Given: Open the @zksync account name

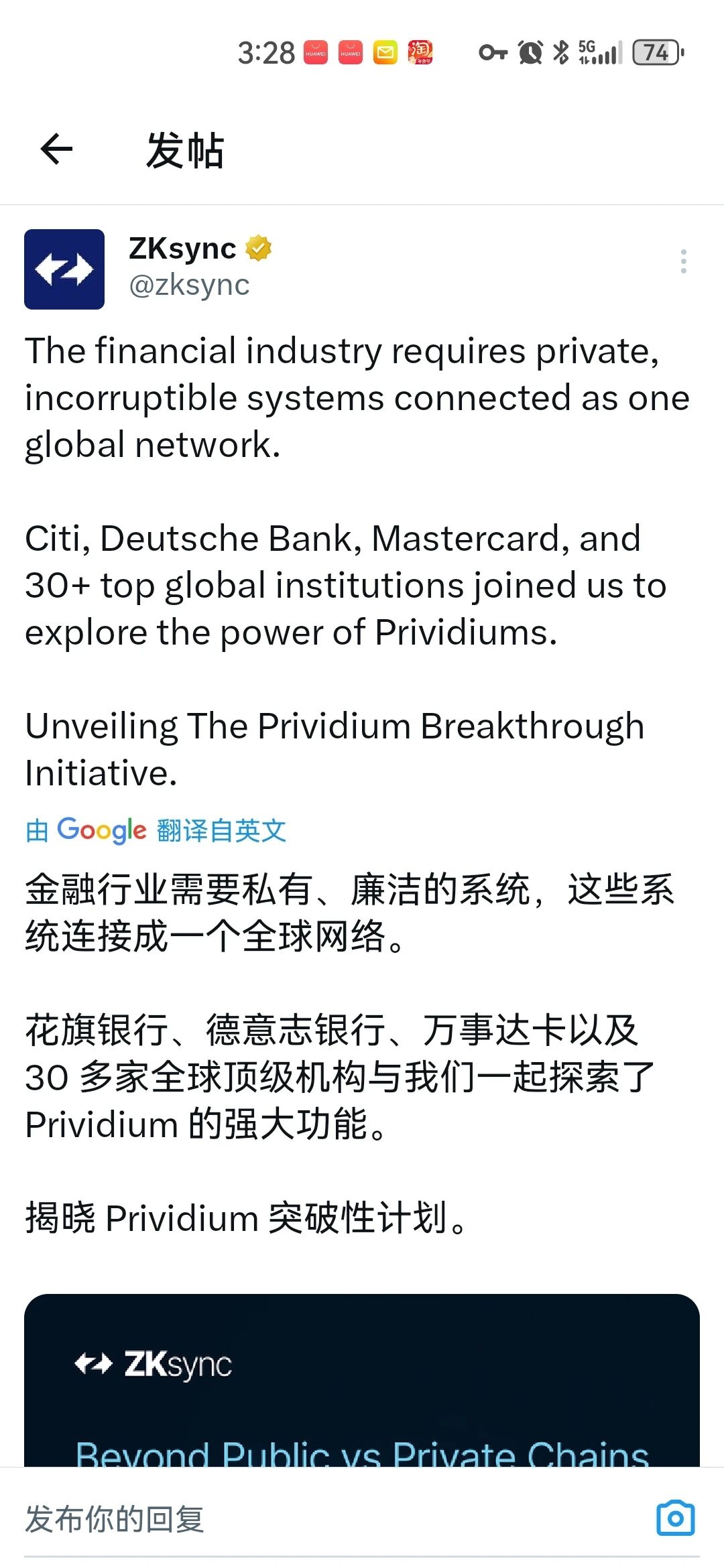Looking at the screenshot, I should (x=189, y=285).
